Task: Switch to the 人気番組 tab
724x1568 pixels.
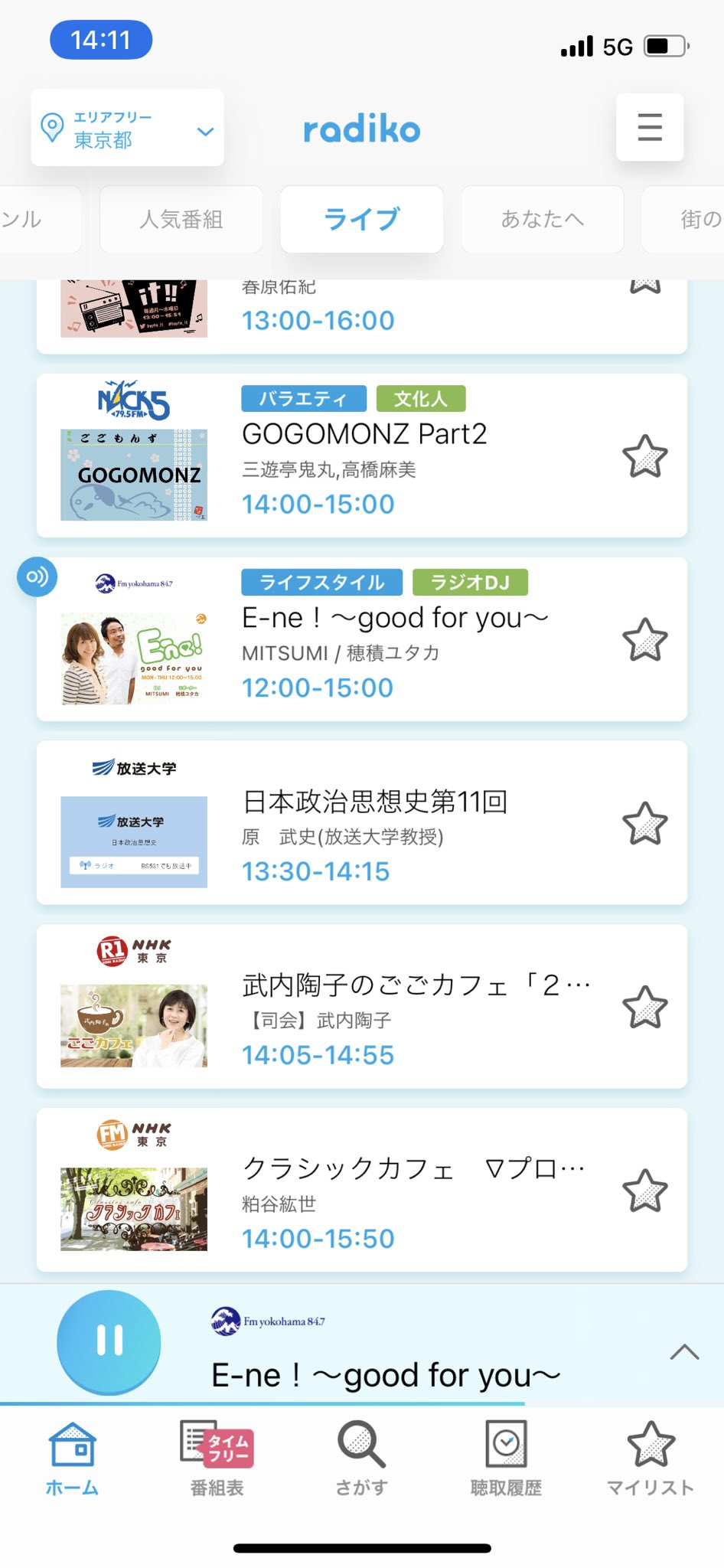Action: [x=181, y=220]
